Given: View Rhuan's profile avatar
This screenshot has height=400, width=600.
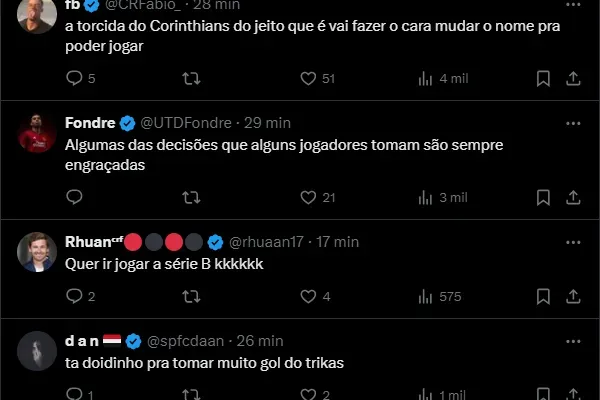Looking at the screenshot, I should [x=37, y=252].
